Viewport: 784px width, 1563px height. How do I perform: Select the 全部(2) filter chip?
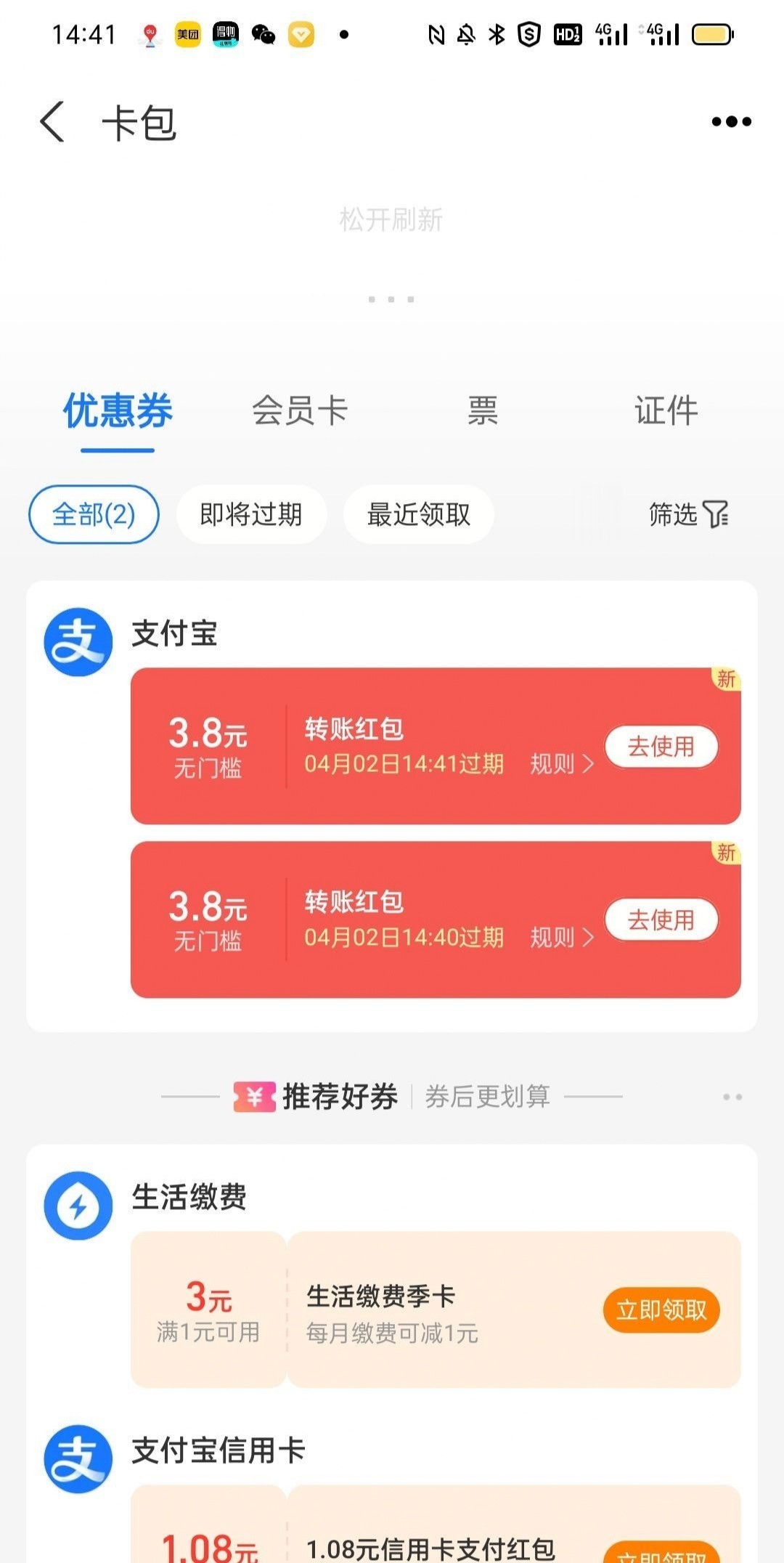click(94, 514)
